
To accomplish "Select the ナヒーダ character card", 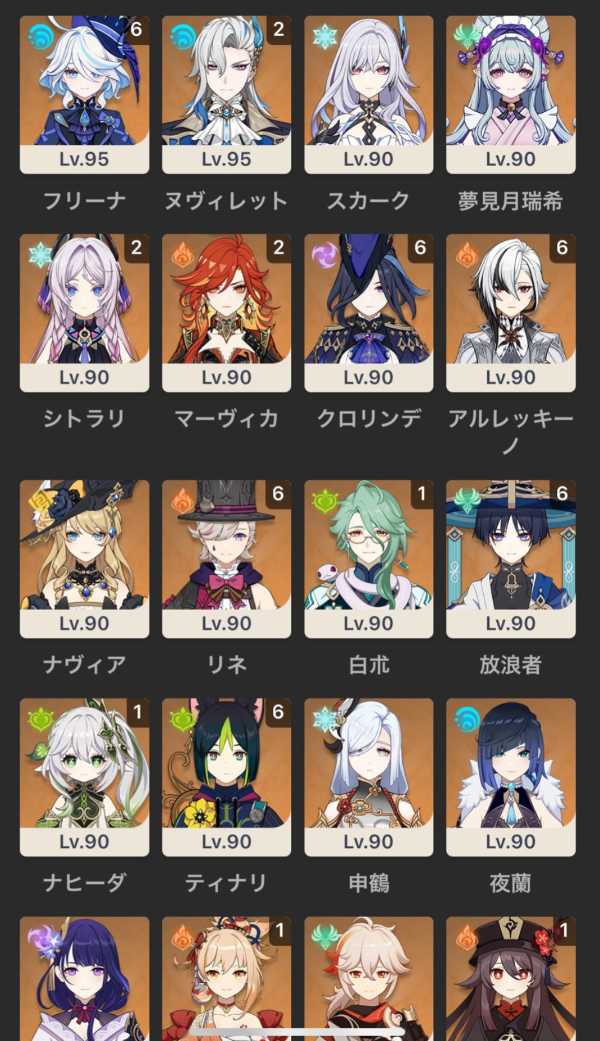I will pyautogui.click(x=84, y=777).
